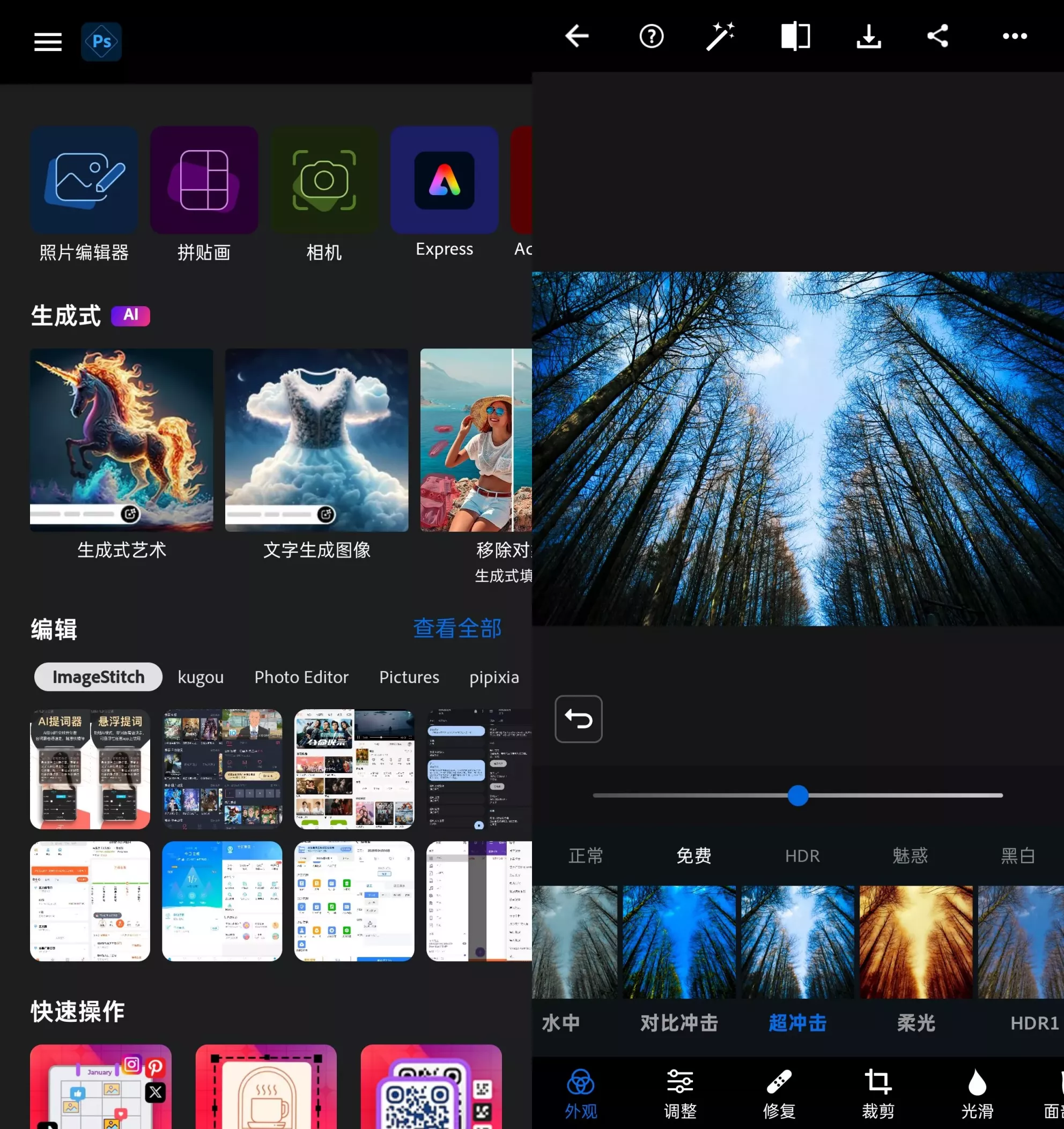Select the Photo Editor folder chip

[x=301, y=677]
